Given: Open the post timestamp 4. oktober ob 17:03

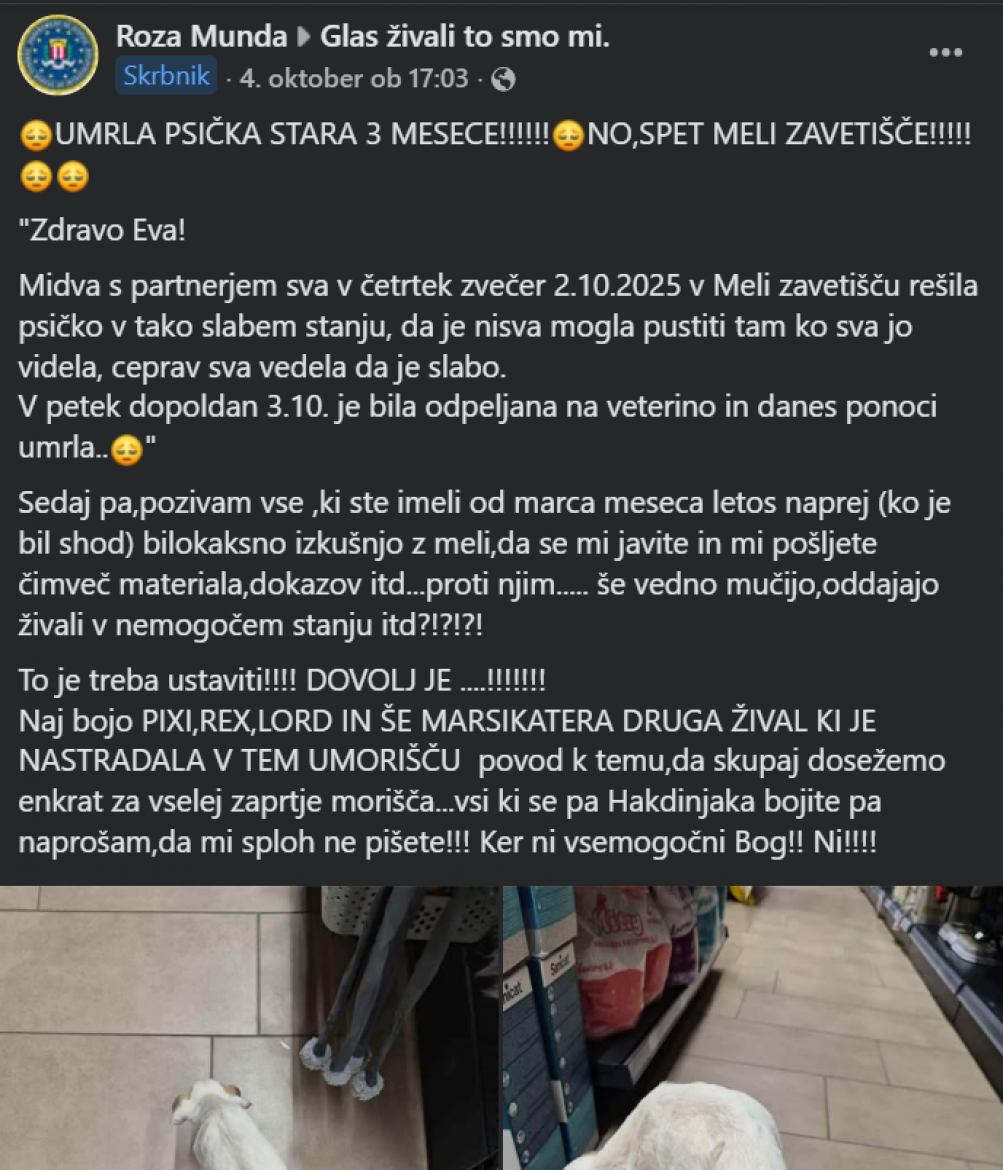Looking at the screenshot, I should (353, 78).
